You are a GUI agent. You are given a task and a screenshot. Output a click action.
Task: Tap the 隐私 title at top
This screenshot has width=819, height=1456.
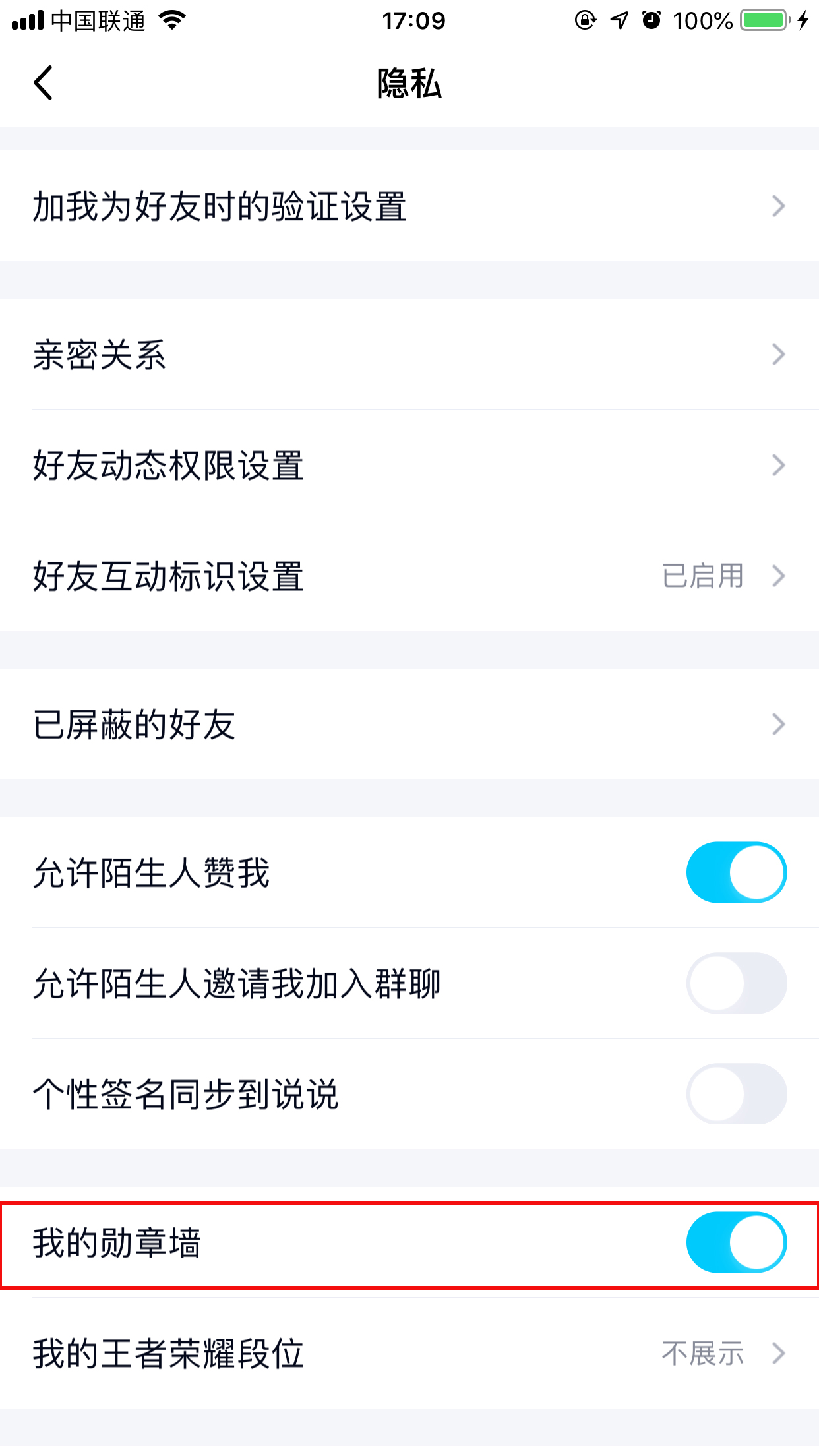click(x=409, y=84)
